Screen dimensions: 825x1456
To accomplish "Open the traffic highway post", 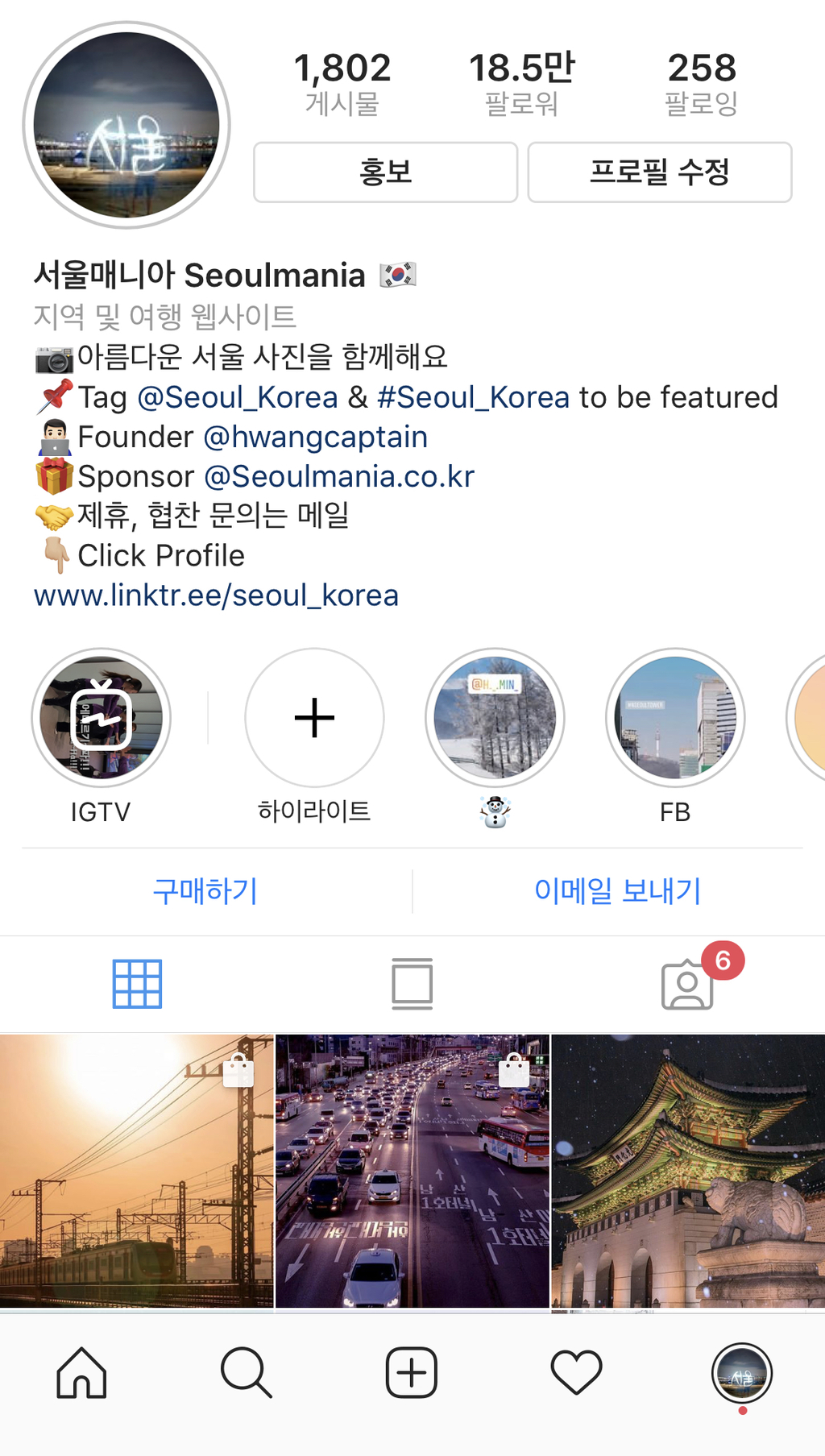I will 412,1171.
